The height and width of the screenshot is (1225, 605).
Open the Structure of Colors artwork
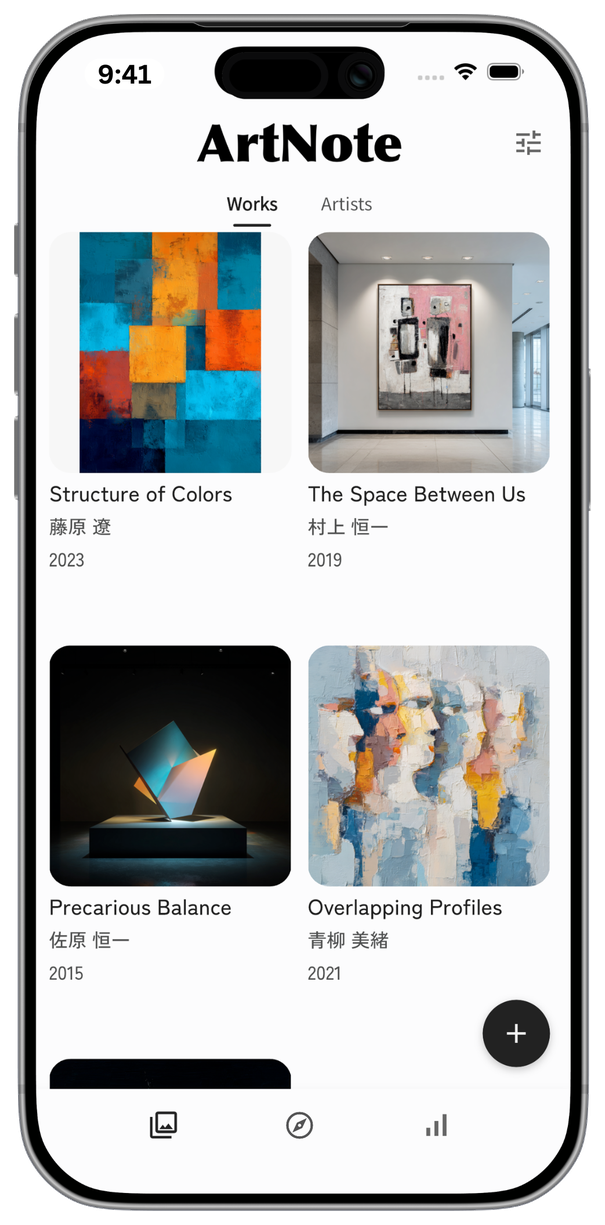[170, 352]
